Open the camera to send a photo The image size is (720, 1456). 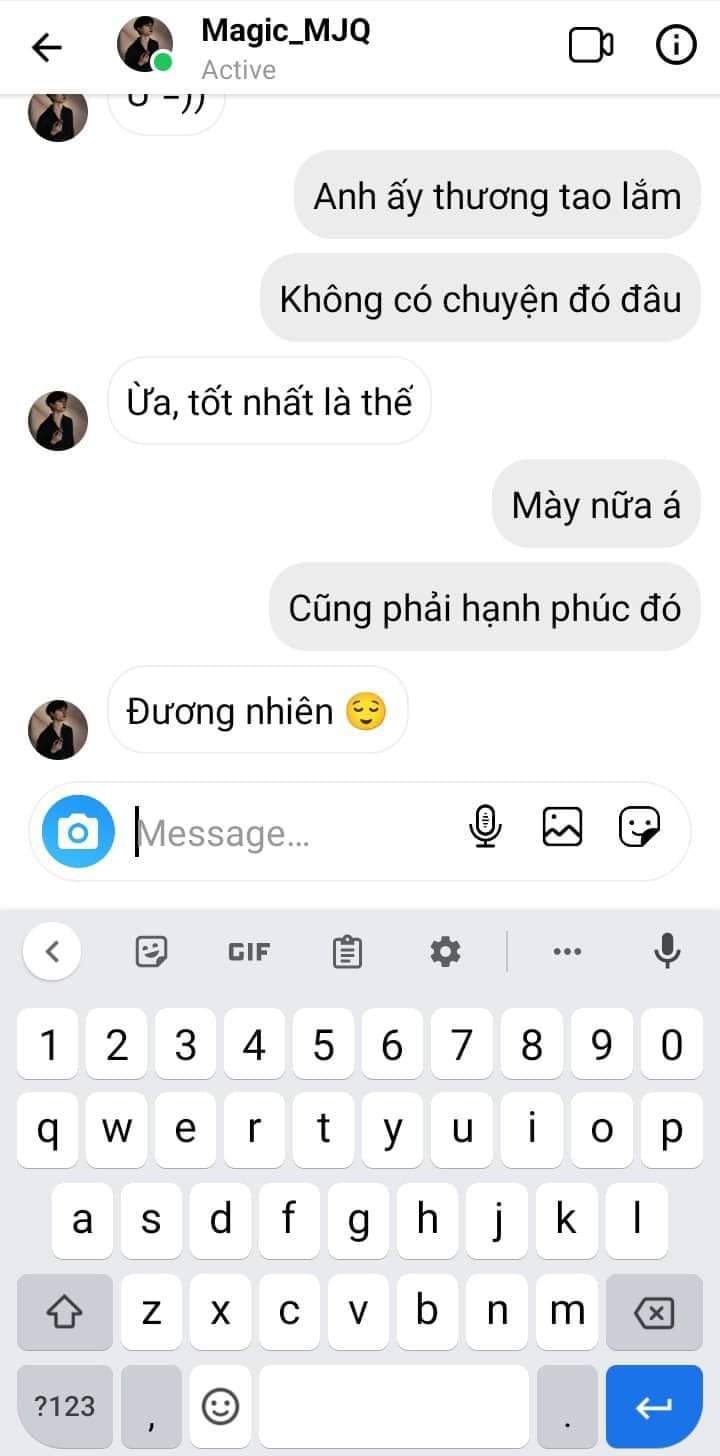pyautogui.click(x=78, y=831)
